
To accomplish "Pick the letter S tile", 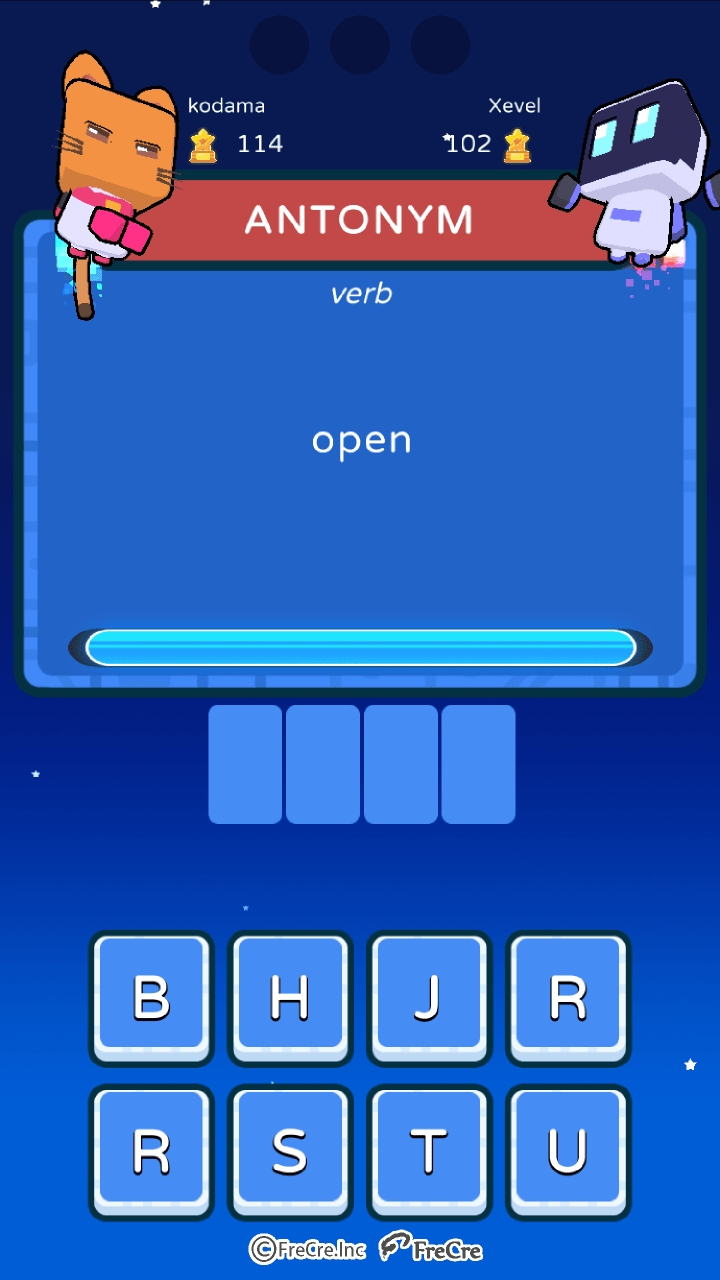I will (290, 1151).
